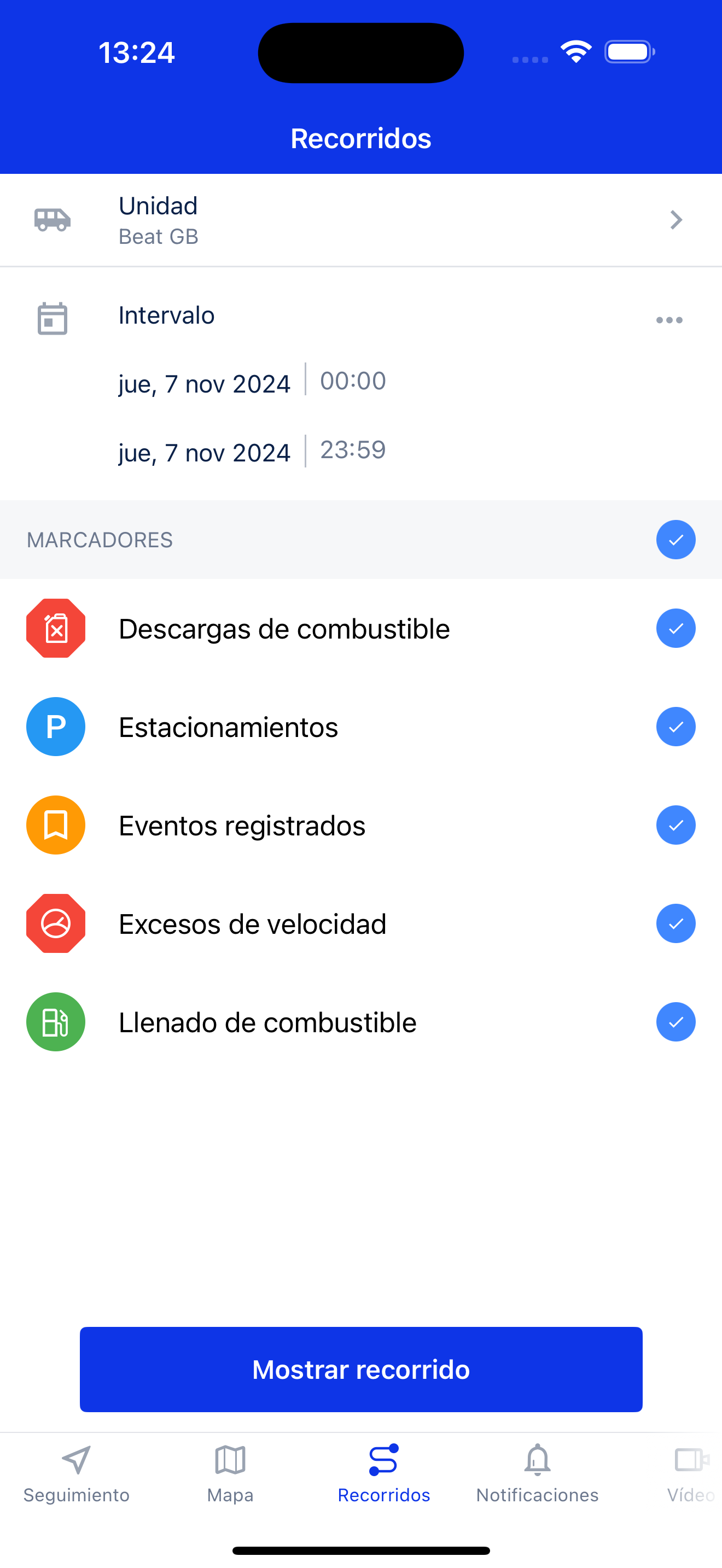Edit the end time 23:59

353,450
